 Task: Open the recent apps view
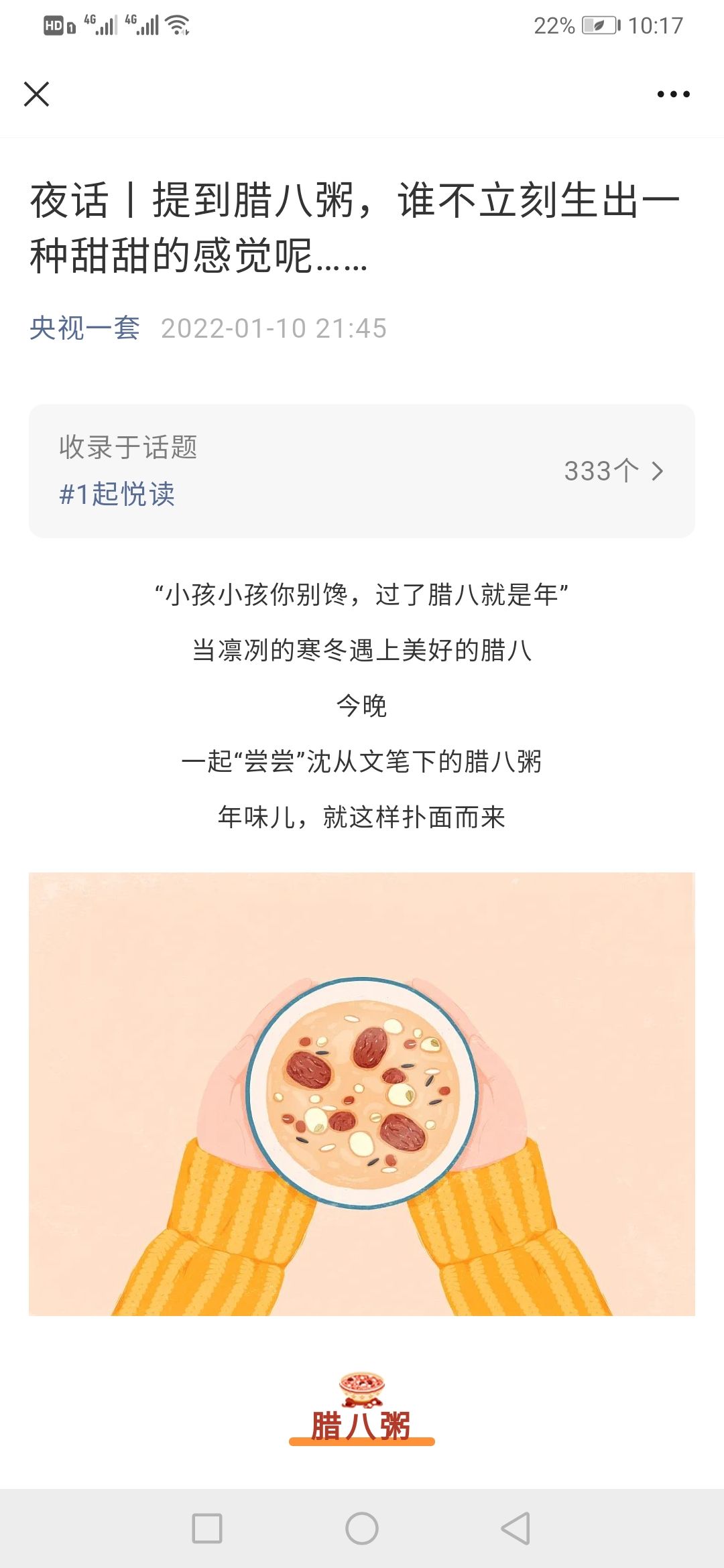(207, 1528)
